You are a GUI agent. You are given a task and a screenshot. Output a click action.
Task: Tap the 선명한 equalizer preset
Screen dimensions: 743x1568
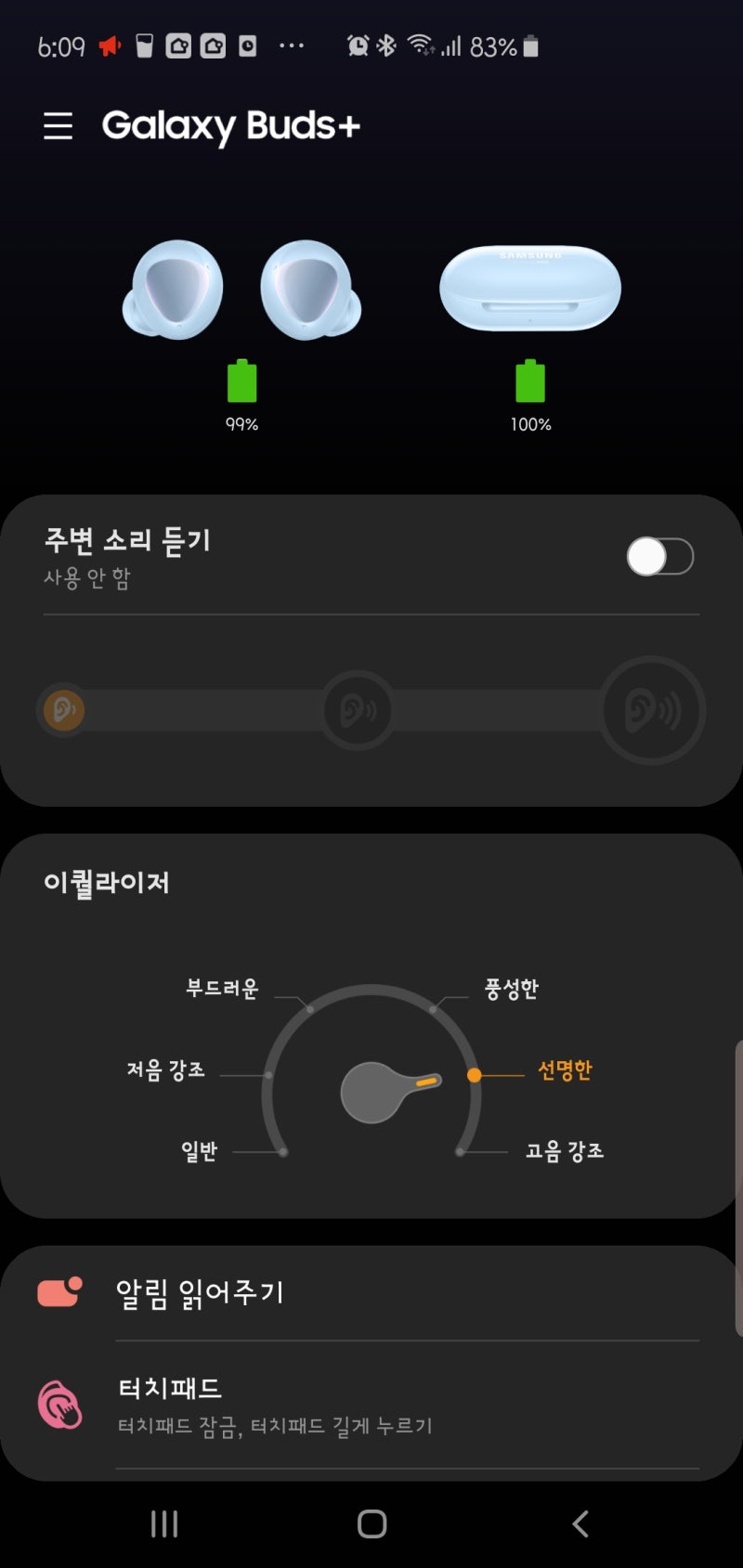tap(565, 1069)
